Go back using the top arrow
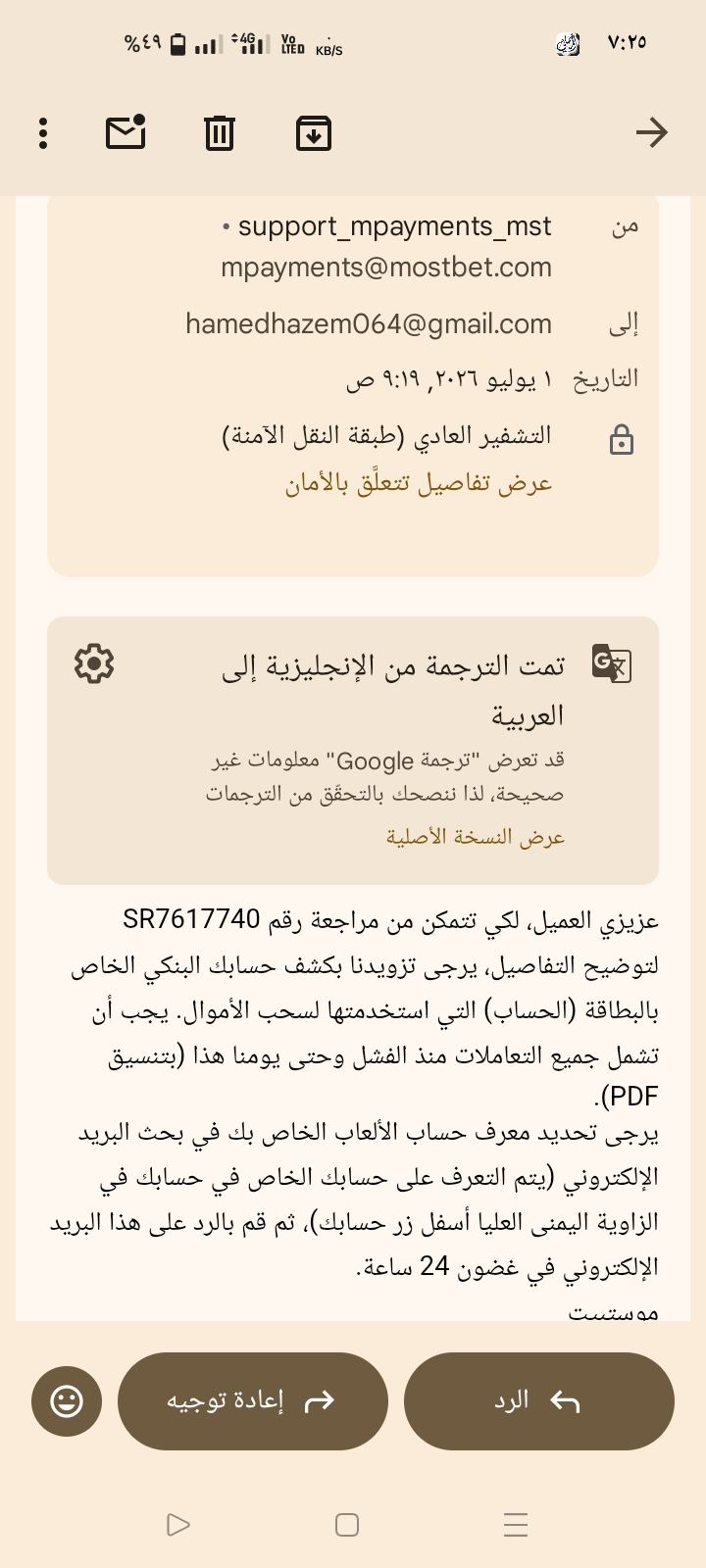Screen dimensions: 706x1568 coord(651,132)
